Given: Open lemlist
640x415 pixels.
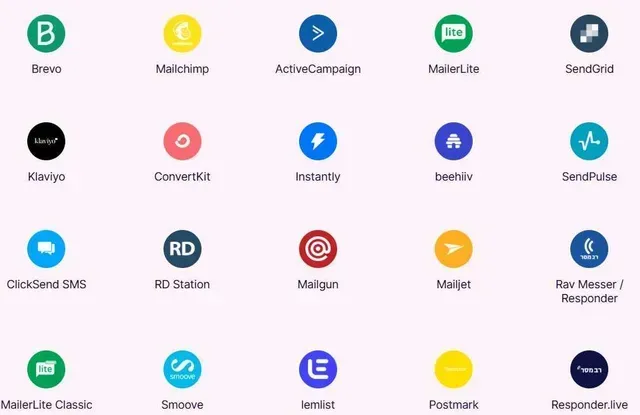Looking at the screenshot, I should [318, 369].
